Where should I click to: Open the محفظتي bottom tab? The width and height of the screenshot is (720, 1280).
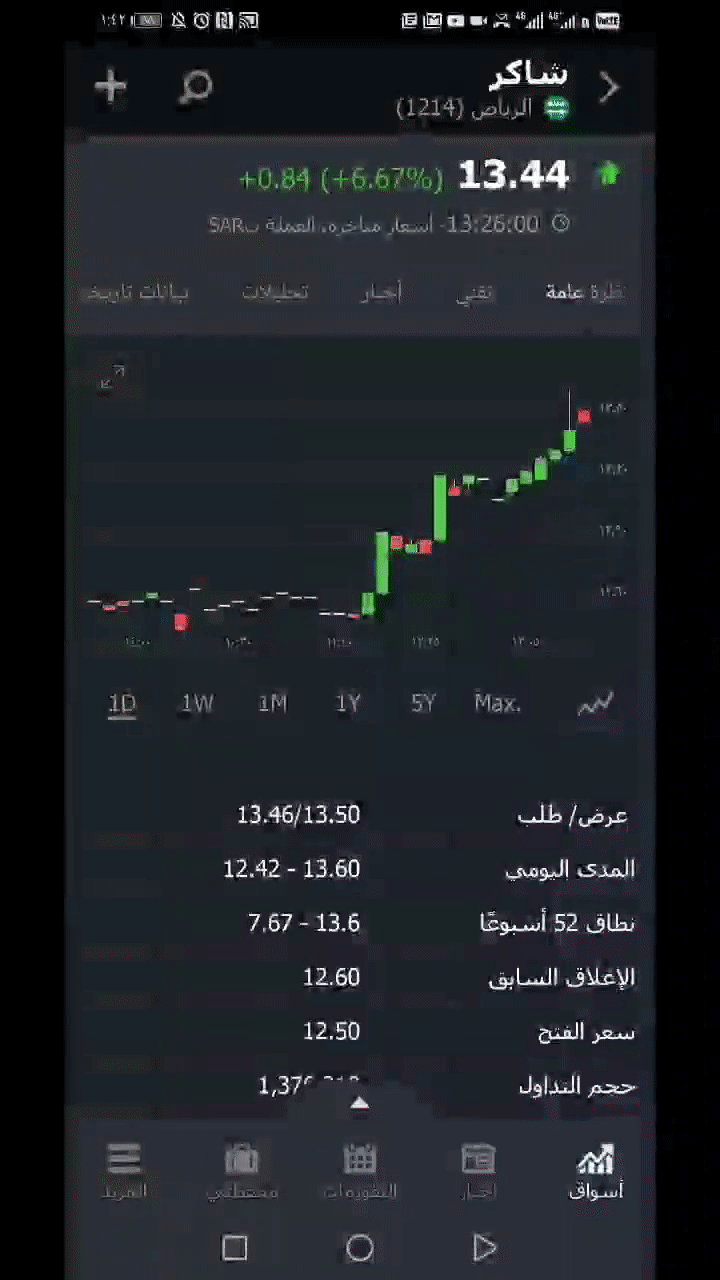242,1172
